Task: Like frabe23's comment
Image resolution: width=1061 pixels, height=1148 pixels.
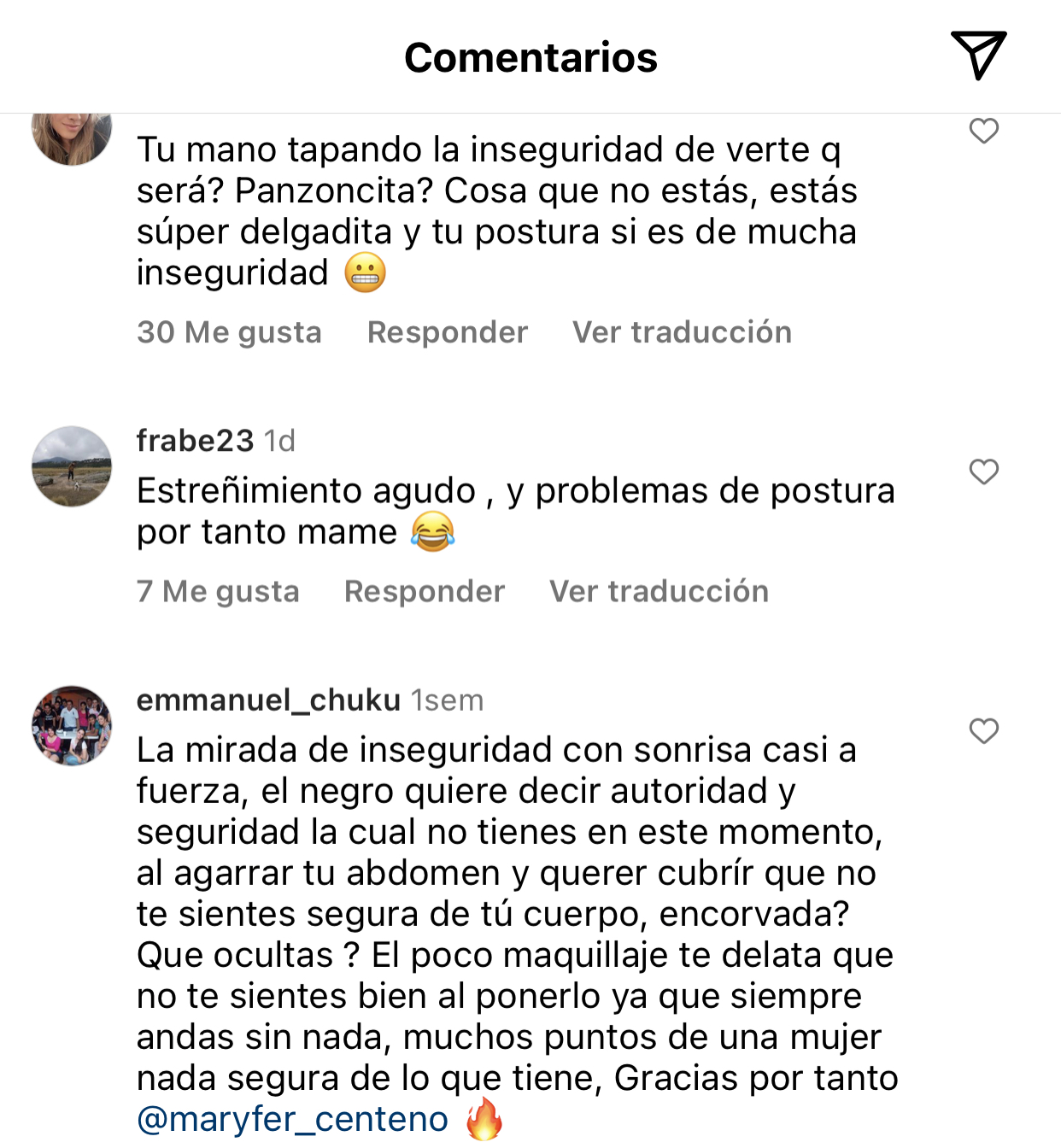Action: [983, 471]
